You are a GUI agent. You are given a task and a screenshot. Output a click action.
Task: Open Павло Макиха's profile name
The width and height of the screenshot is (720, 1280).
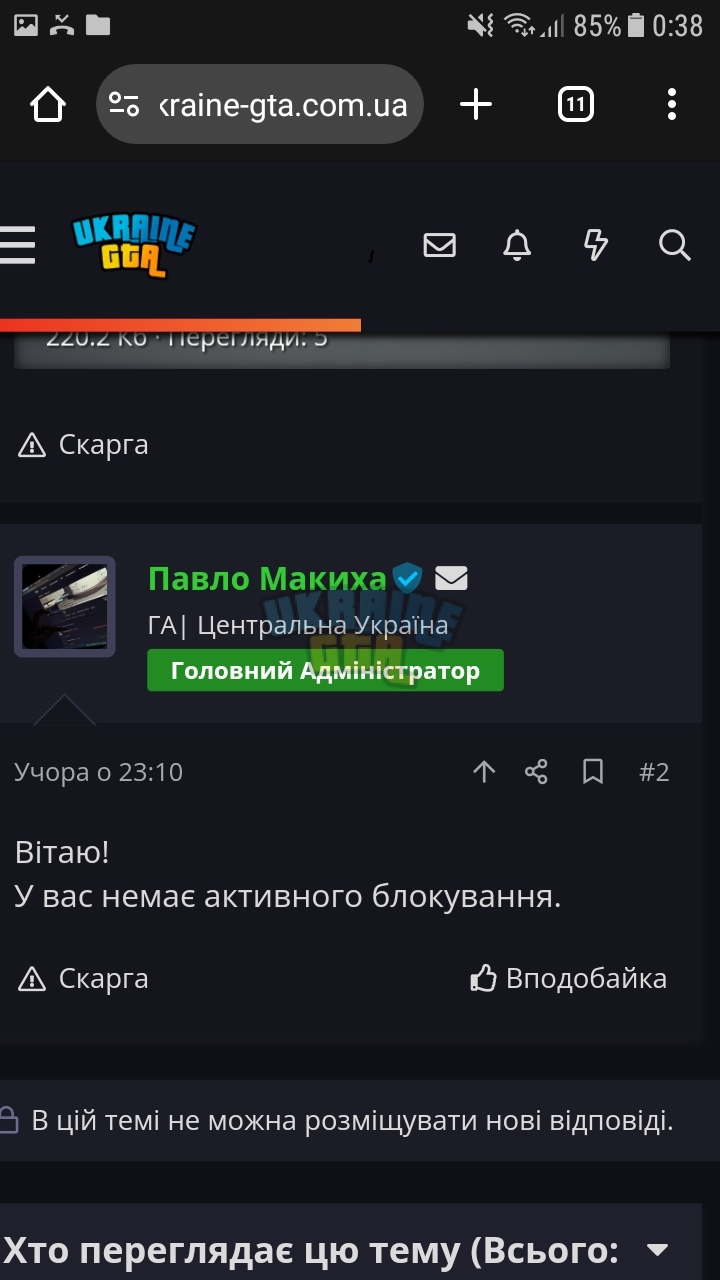click(267, 578)
